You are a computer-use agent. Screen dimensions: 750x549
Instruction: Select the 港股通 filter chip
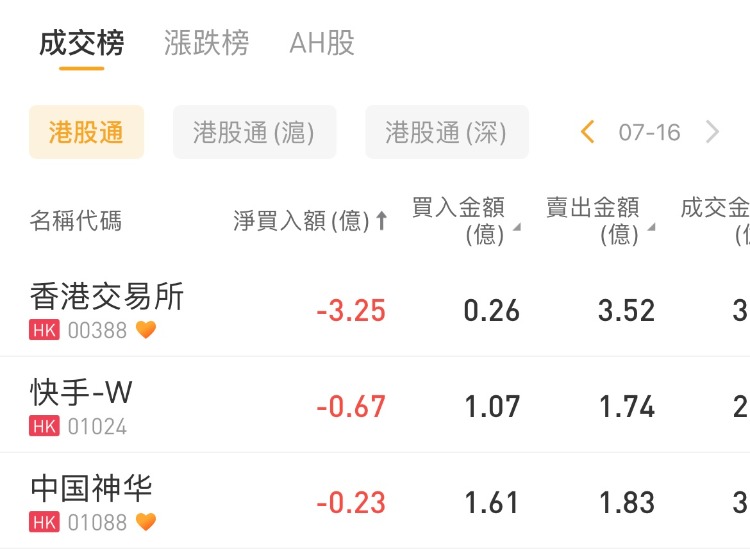pos(86,132)
